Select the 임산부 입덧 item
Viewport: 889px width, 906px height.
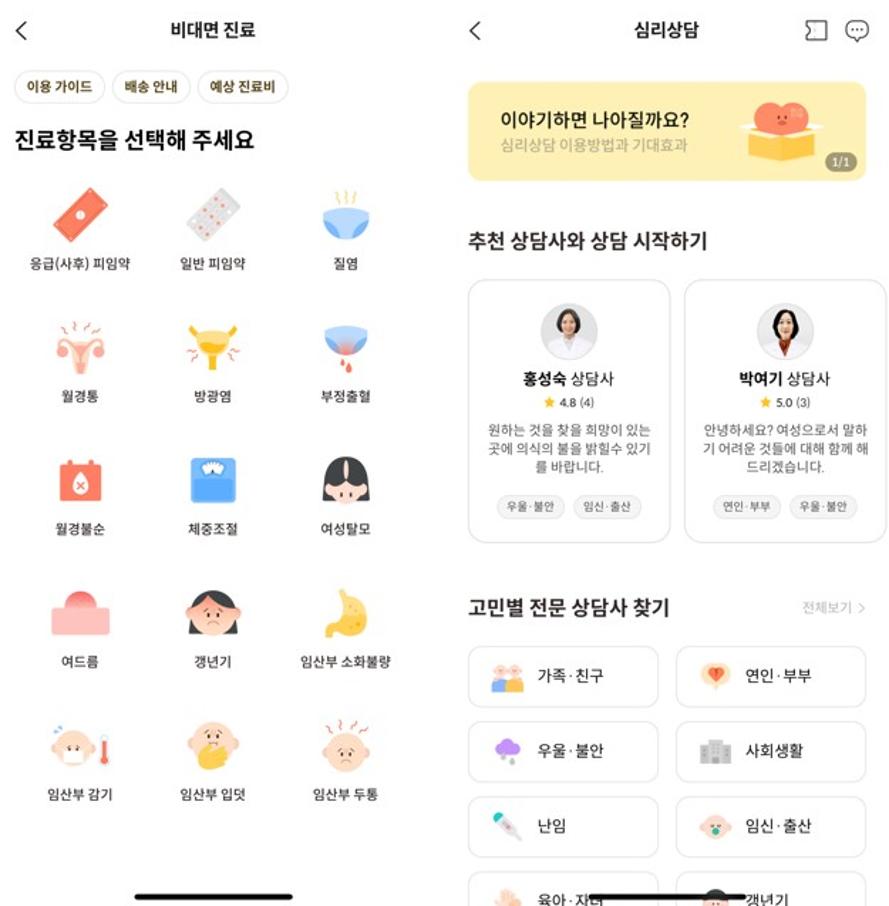coord(213,760)
